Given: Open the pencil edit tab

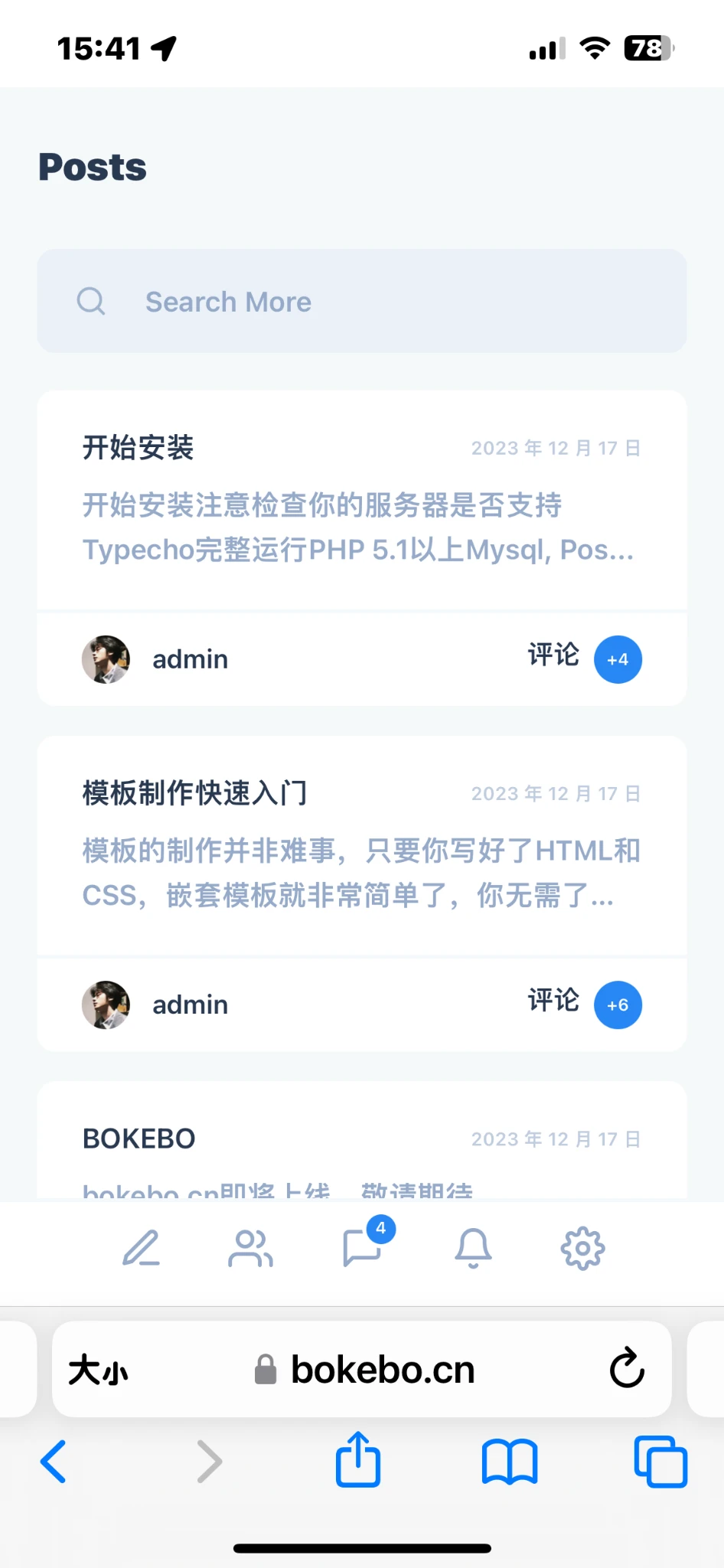Looking at the screenshot, I should coord(142,1248).
